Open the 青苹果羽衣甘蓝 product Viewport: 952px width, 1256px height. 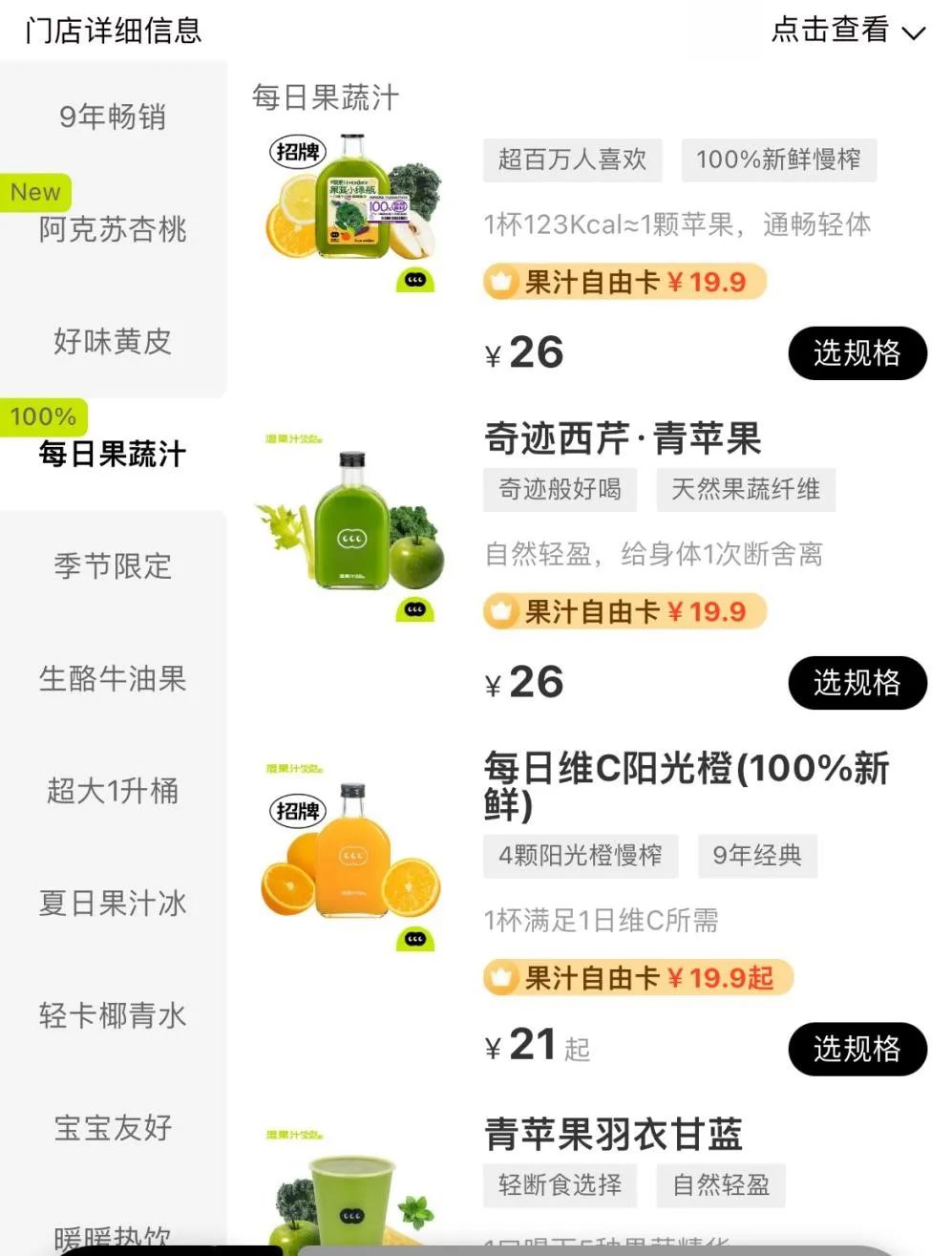[613, 1135]
